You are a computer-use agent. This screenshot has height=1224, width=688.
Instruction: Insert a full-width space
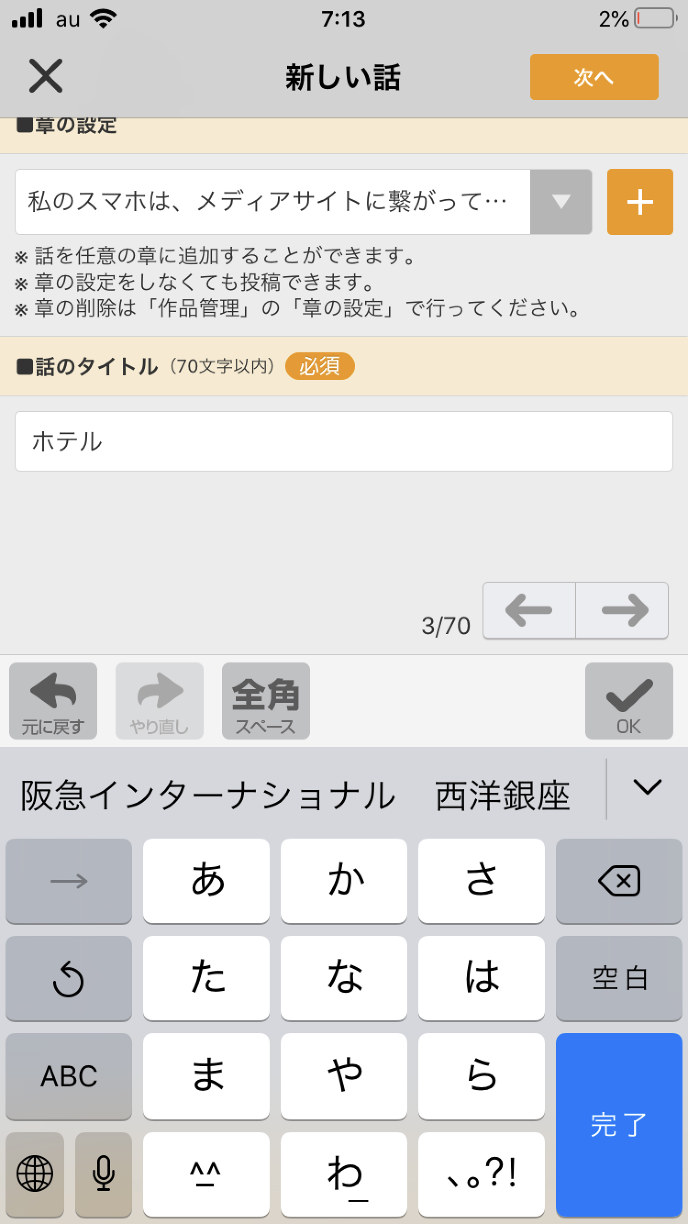pos(265,701)
